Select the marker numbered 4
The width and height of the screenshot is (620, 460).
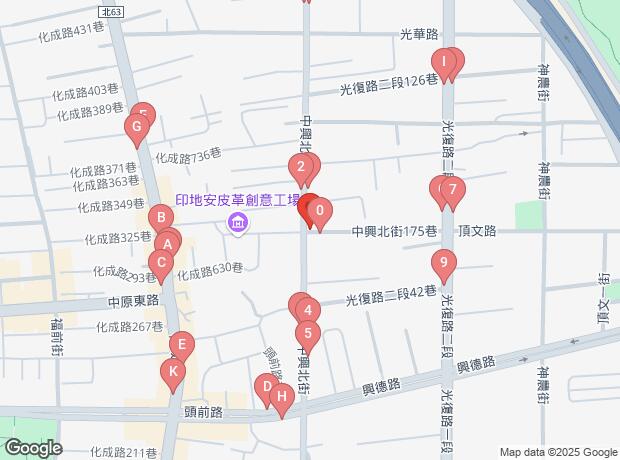click(x=308, y=311)
